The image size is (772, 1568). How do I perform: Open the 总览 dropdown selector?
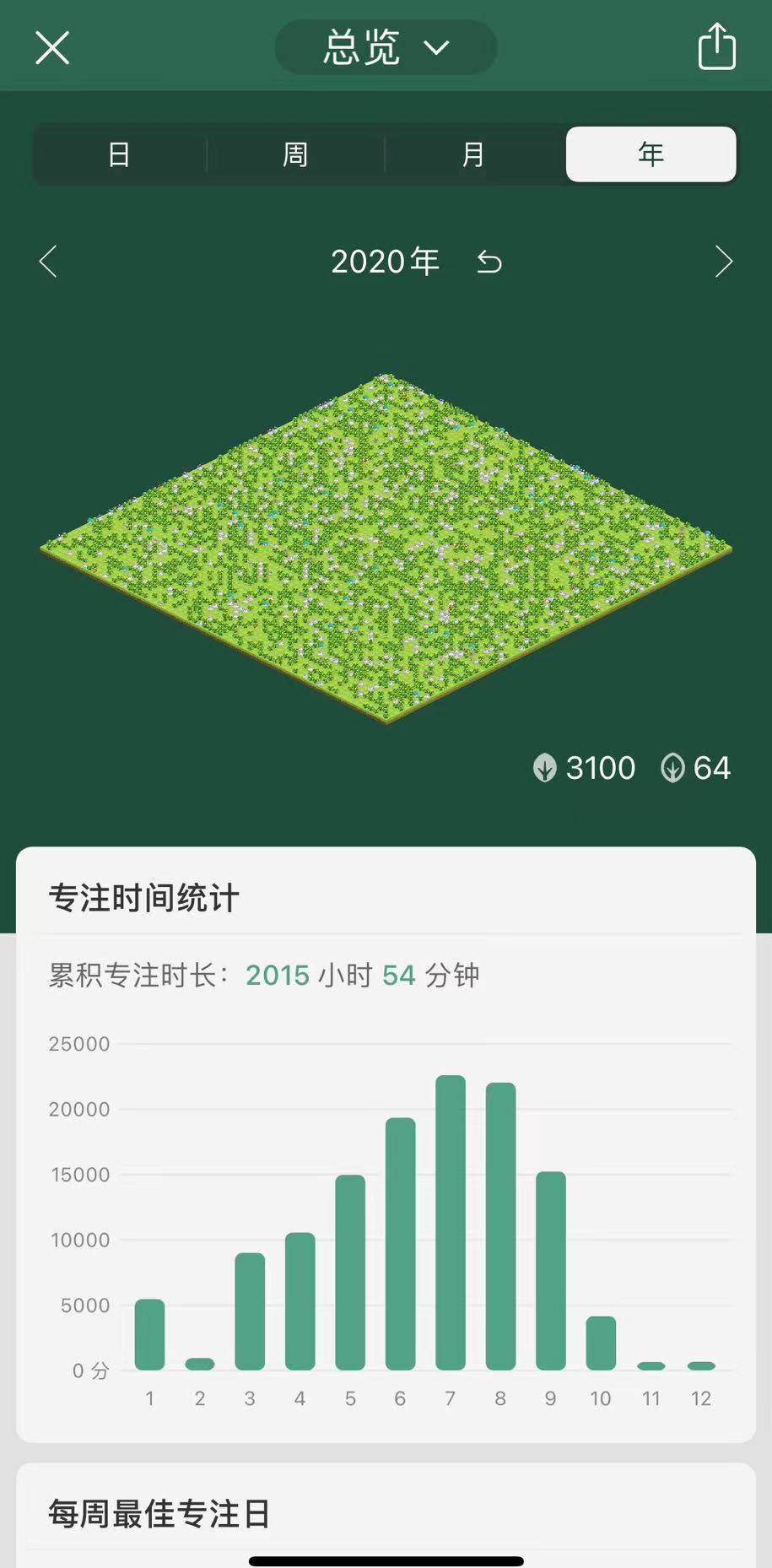[386, 48]
